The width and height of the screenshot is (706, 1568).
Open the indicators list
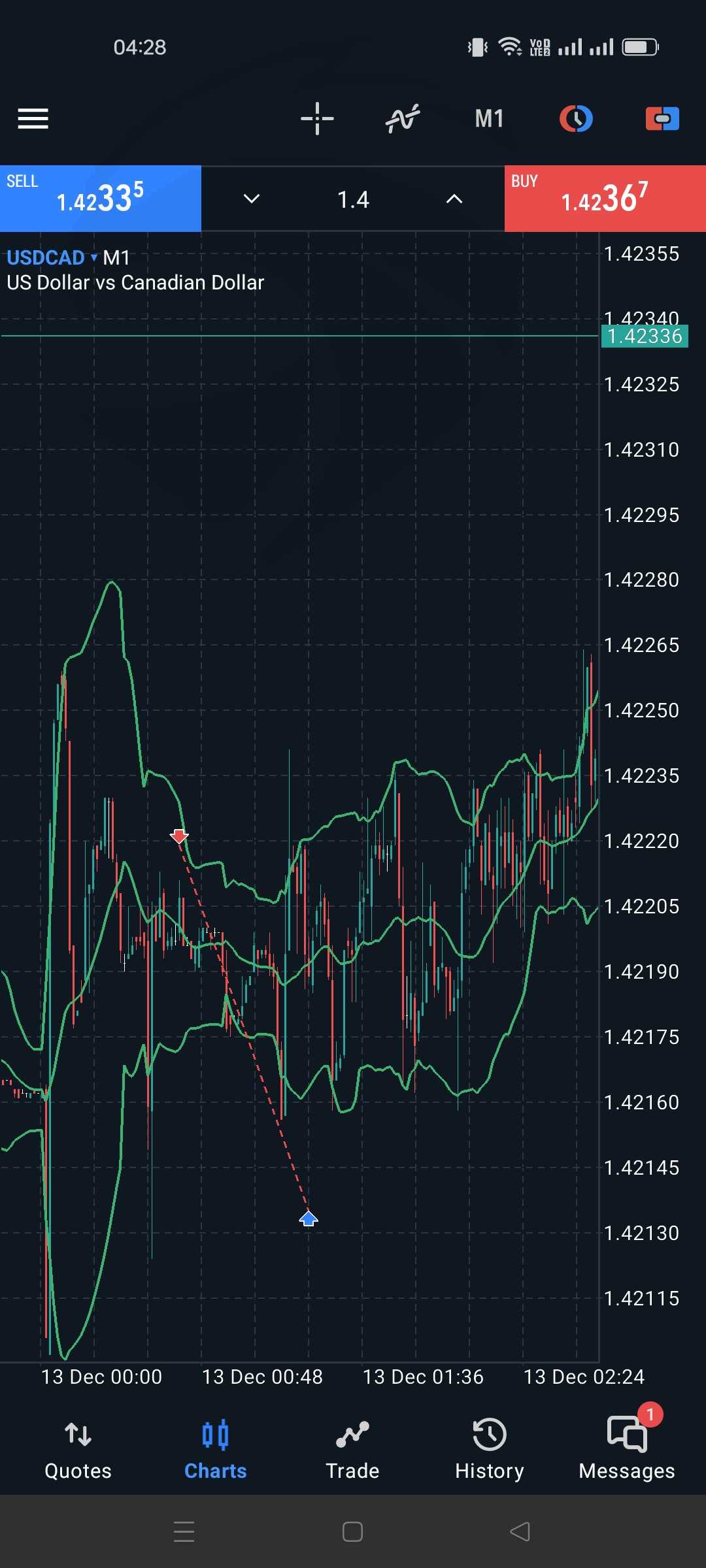pos(403,119)
